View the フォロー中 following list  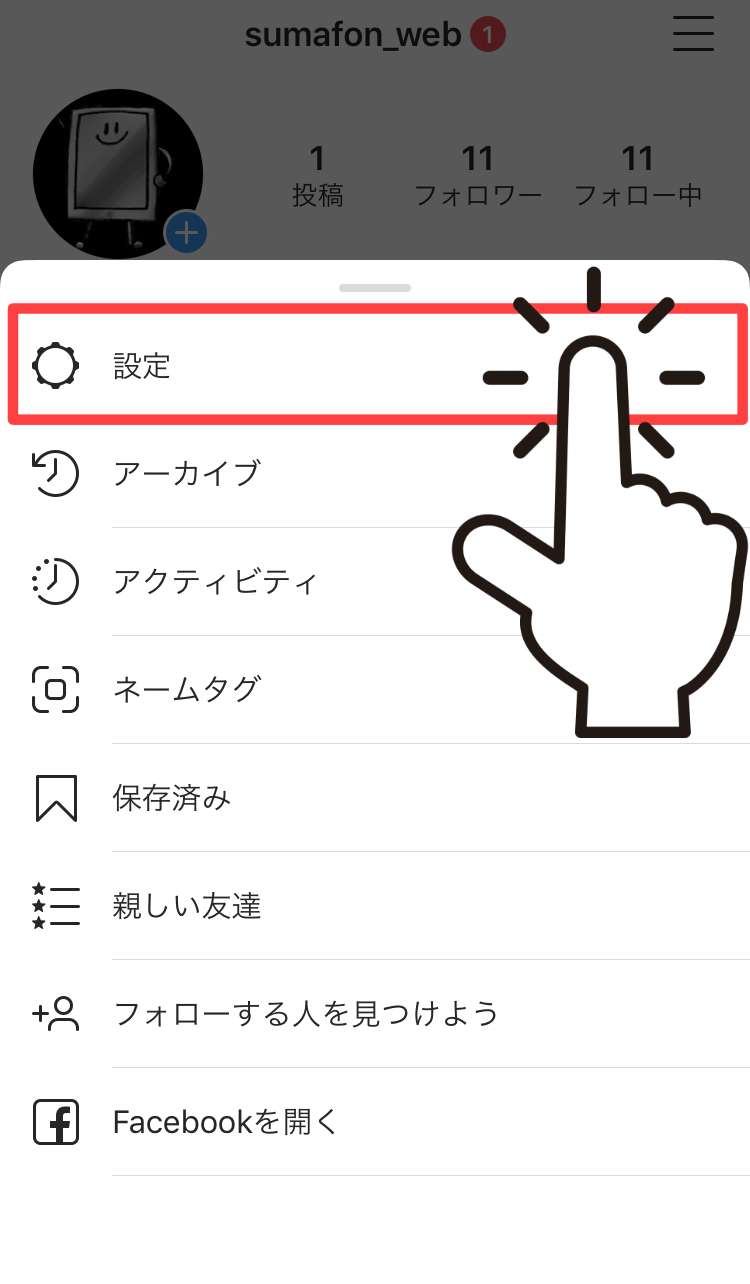pyautogui.click(x=637, y=176)
